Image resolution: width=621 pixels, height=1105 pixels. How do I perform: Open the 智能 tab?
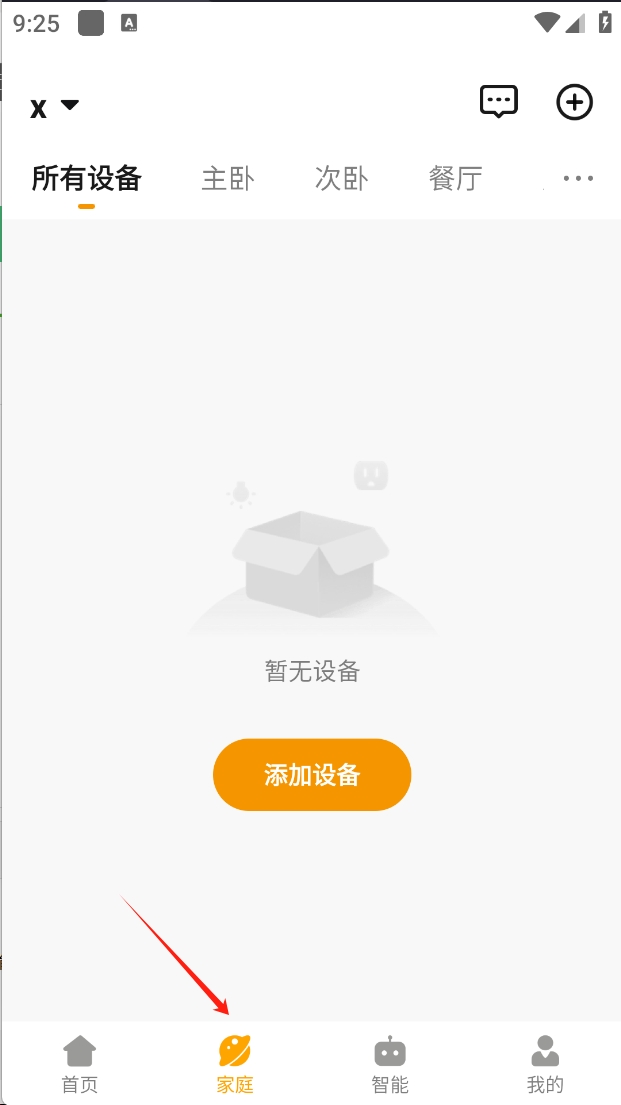coord(390,1064)
